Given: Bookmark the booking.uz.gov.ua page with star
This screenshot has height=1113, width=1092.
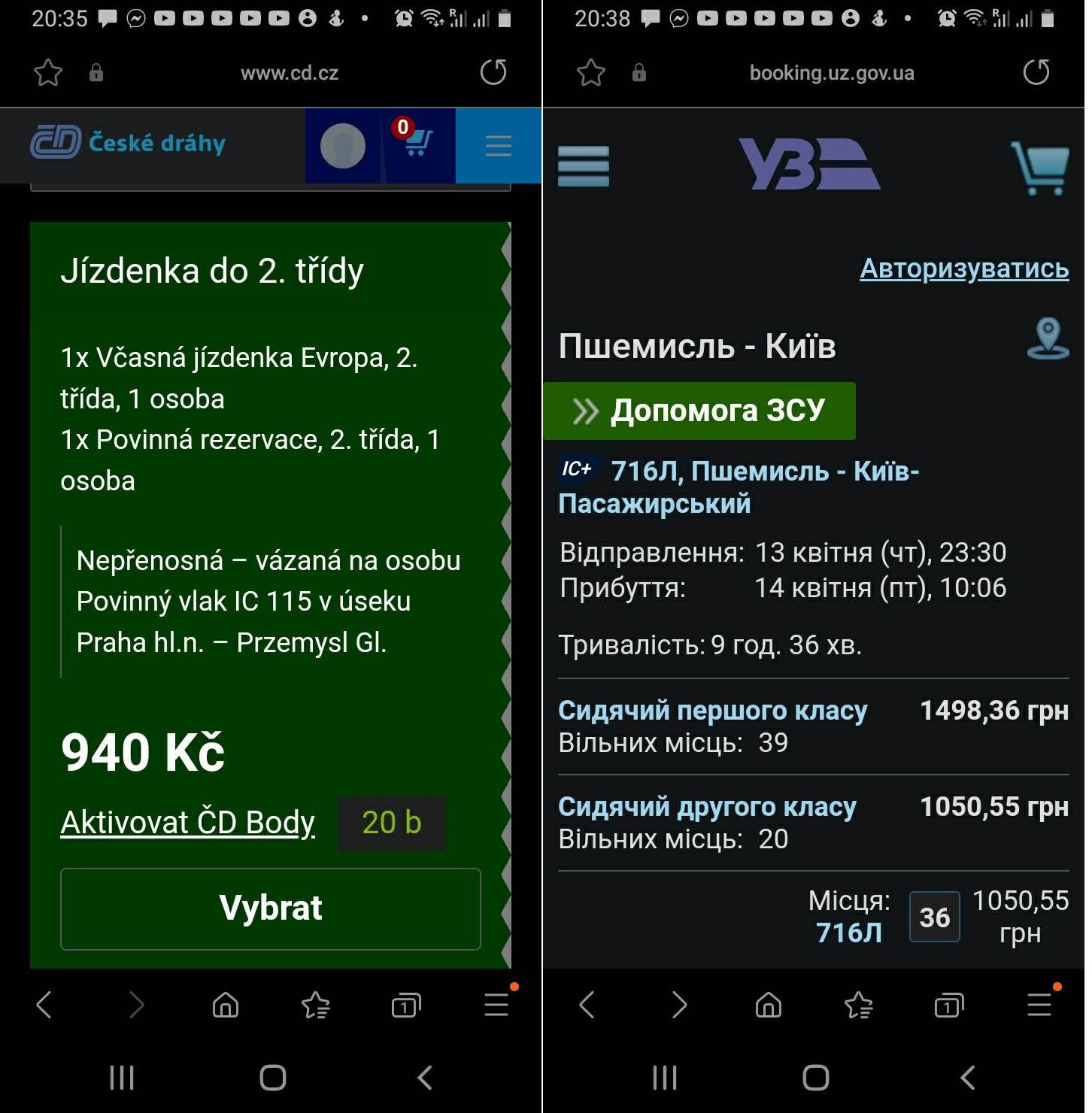Looking at the screenshot, I should coord(591,73).
